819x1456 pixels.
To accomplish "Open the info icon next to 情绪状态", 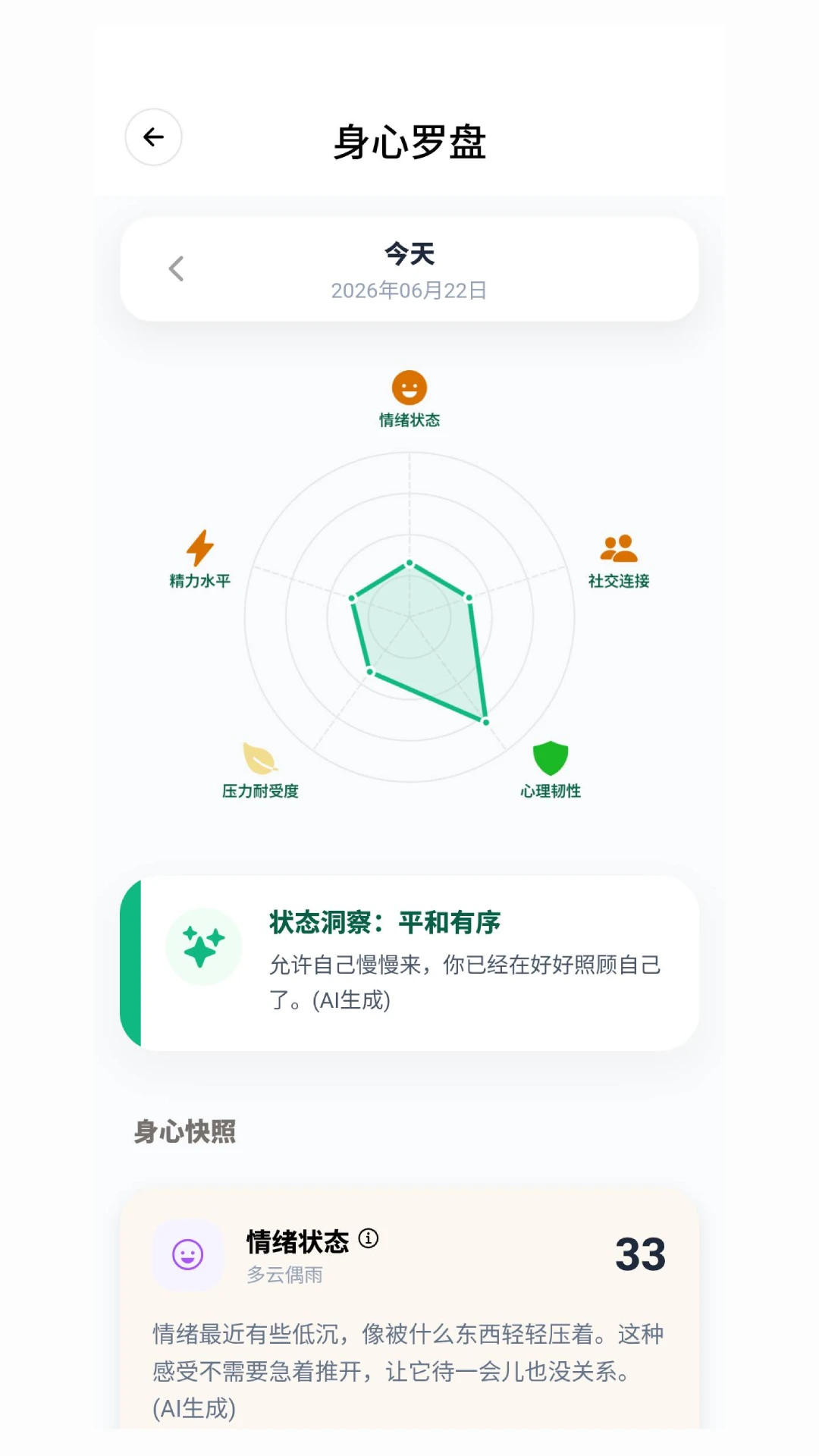I will (369, 1238).
